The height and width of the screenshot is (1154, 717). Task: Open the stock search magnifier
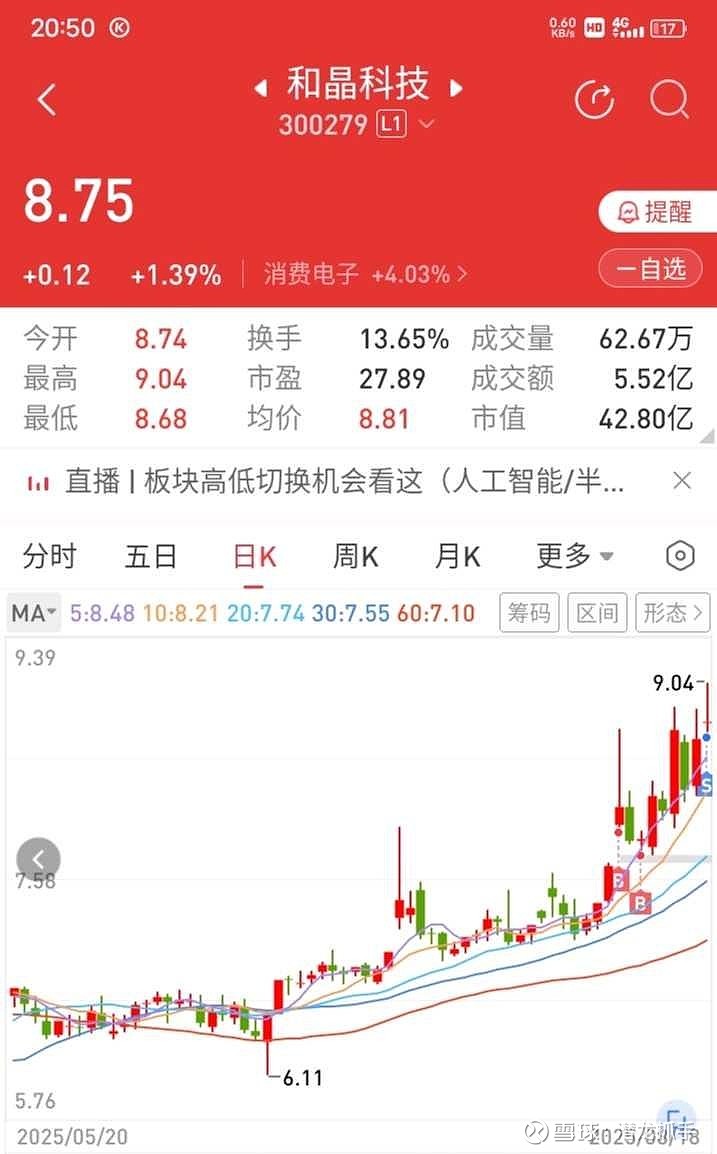(x=669, y=99)
